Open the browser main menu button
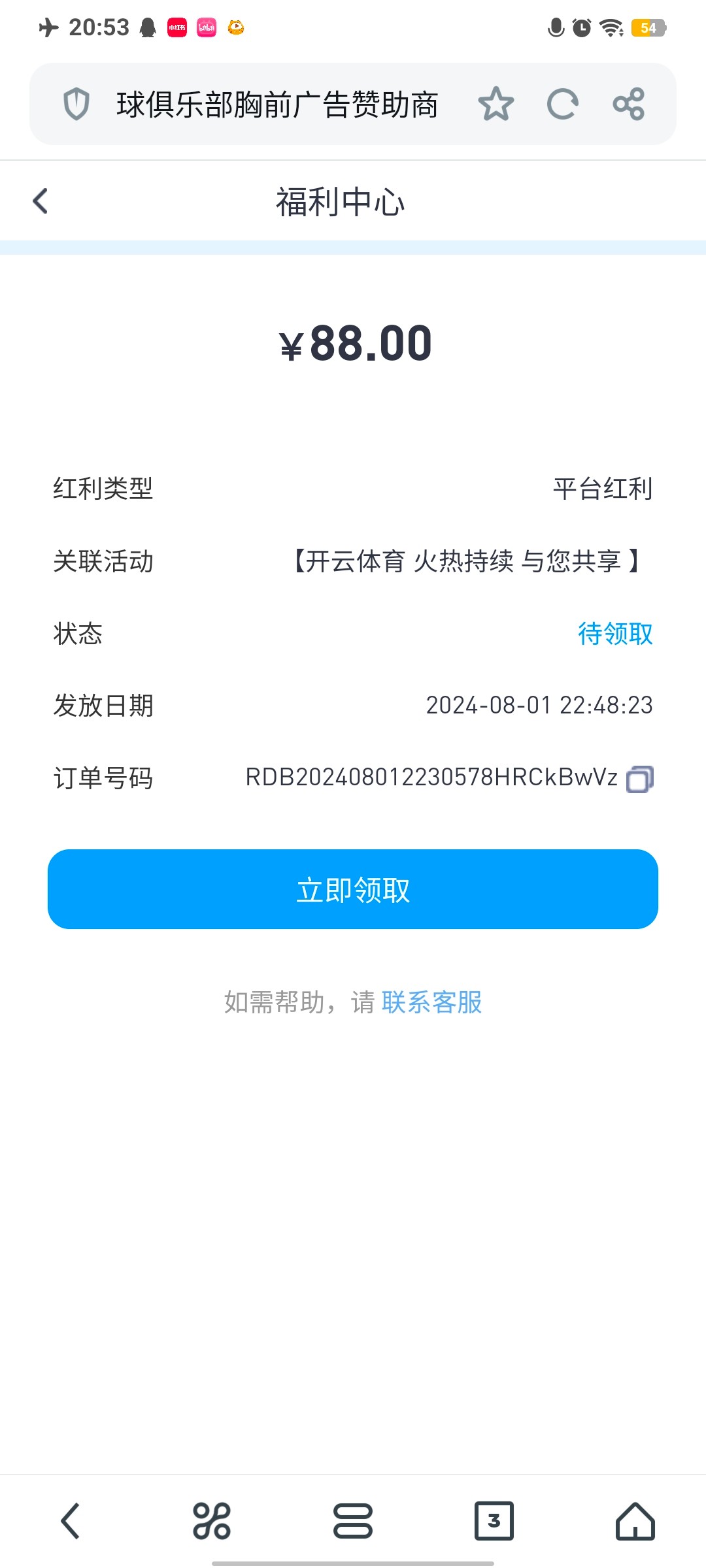The image size is (706, 1568). pyautogui.click(x=353, y=1521)
